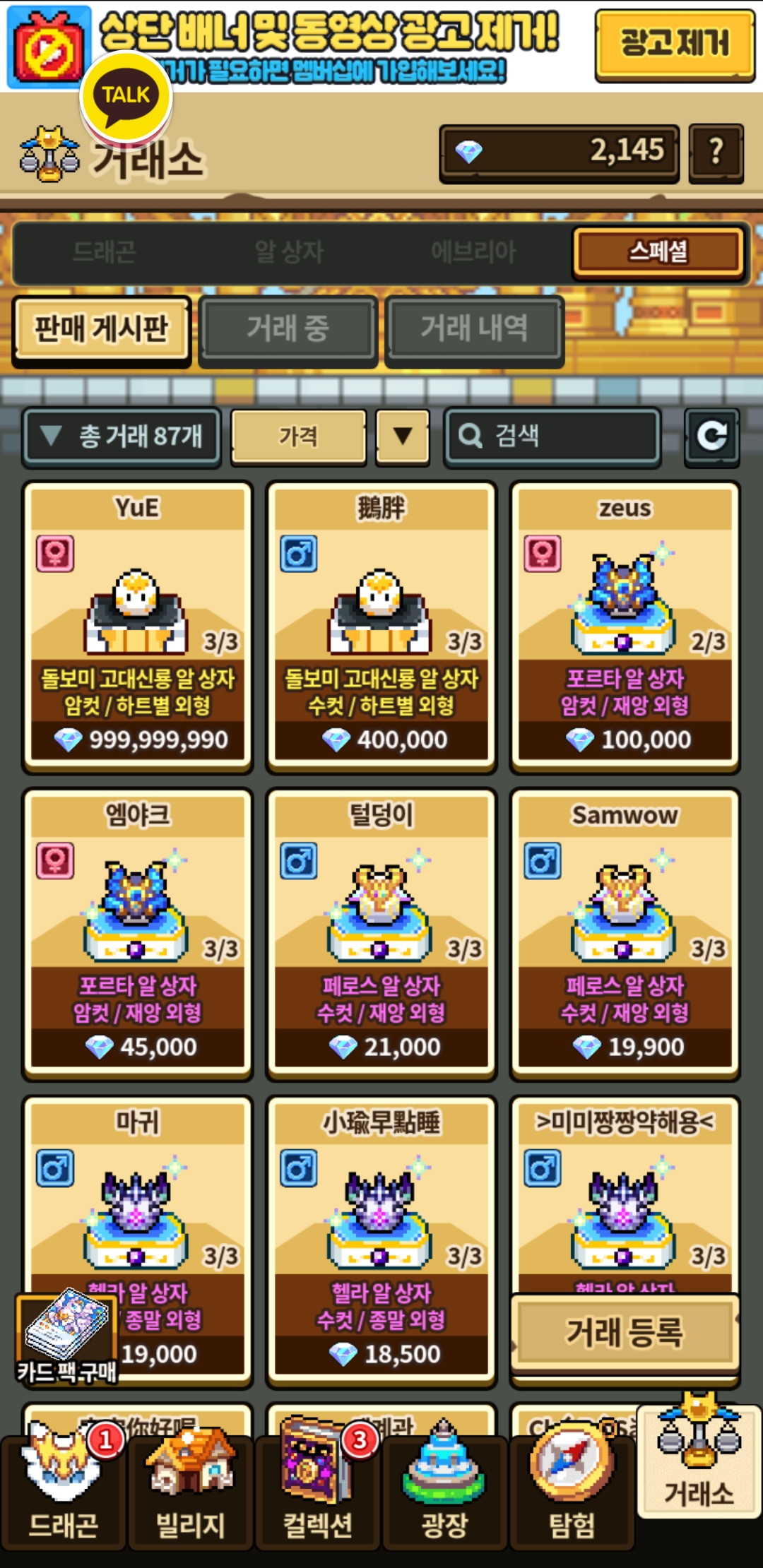Switch to the 드래곤 category tab

point(105,252)
